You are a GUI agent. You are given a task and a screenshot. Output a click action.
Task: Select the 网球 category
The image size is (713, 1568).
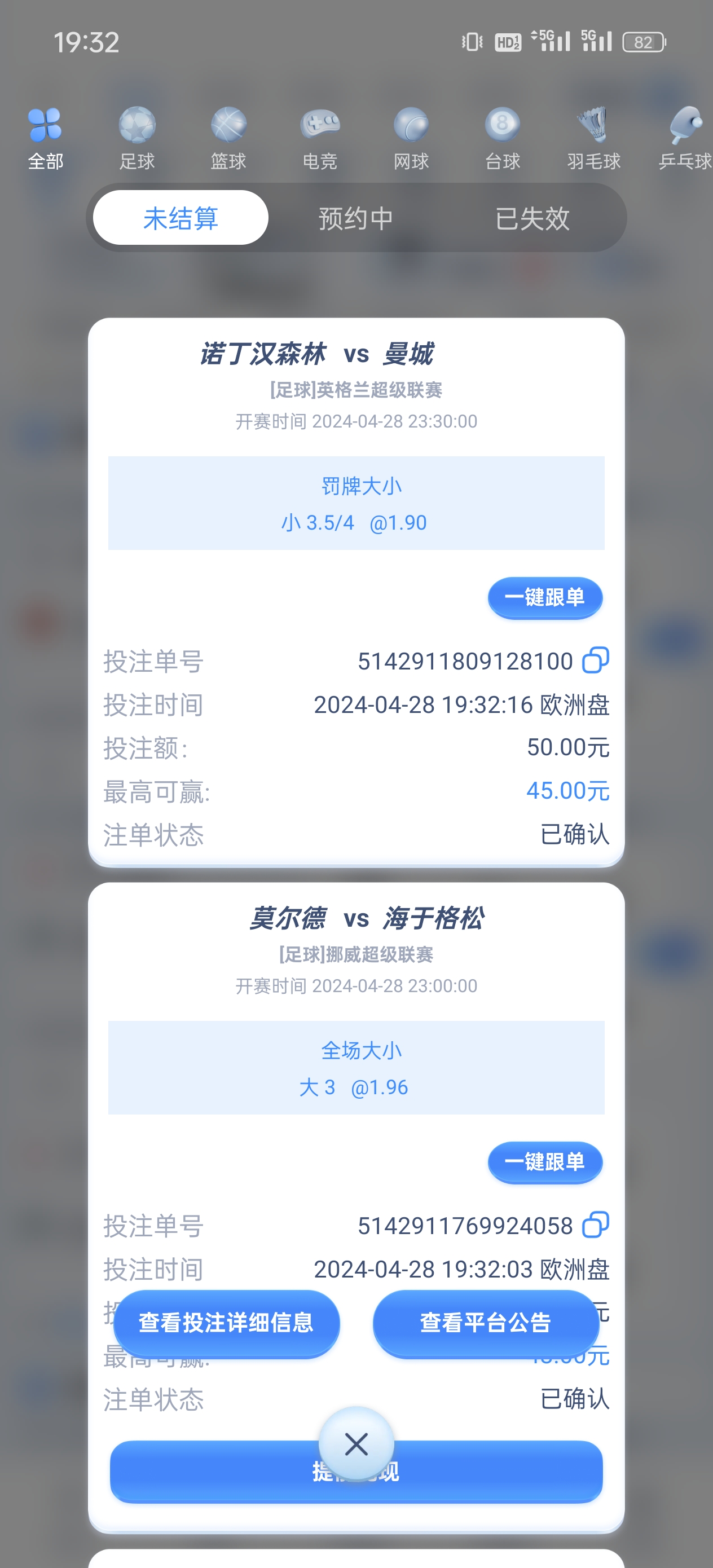pyautogui.click(x=411, y=138)
